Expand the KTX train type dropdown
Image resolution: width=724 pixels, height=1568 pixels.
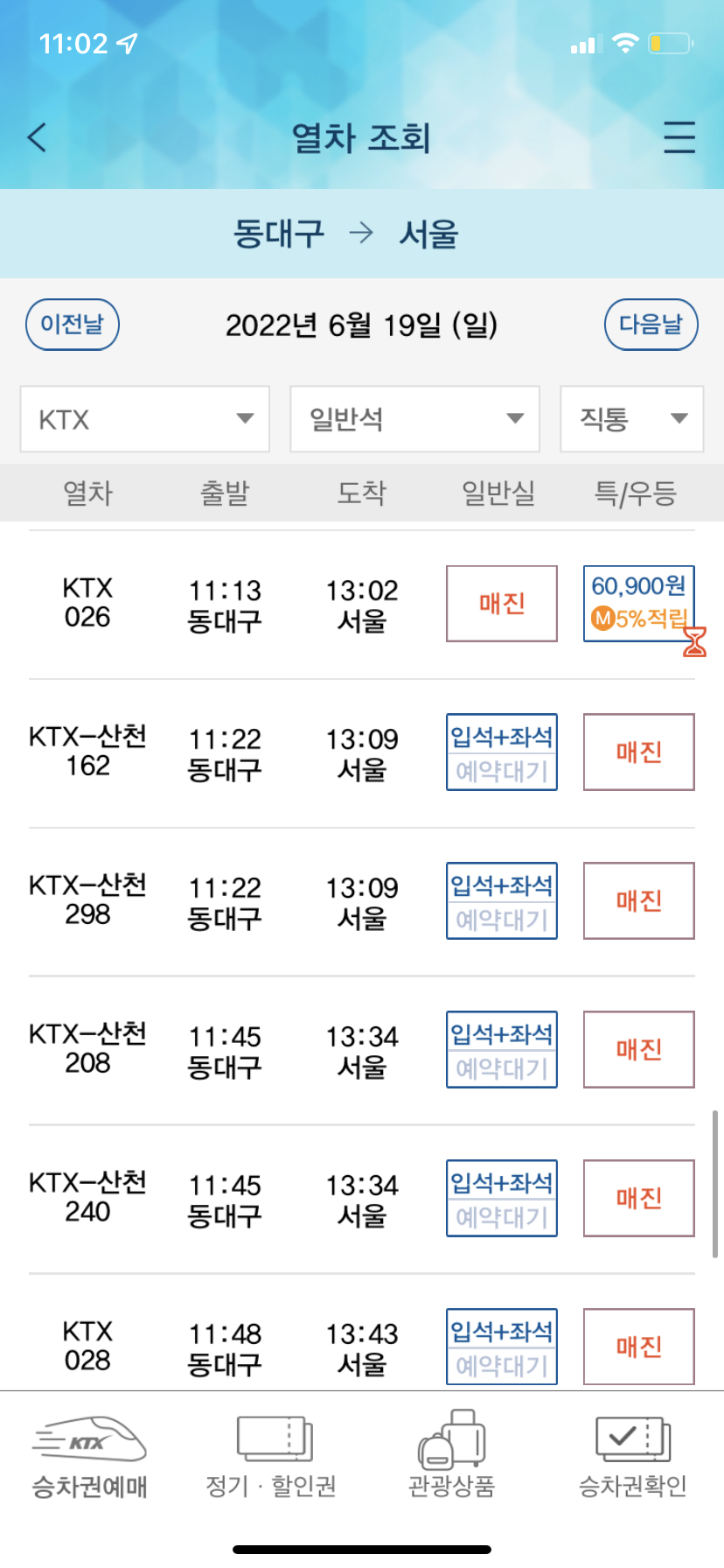click(x=145, y=419)
